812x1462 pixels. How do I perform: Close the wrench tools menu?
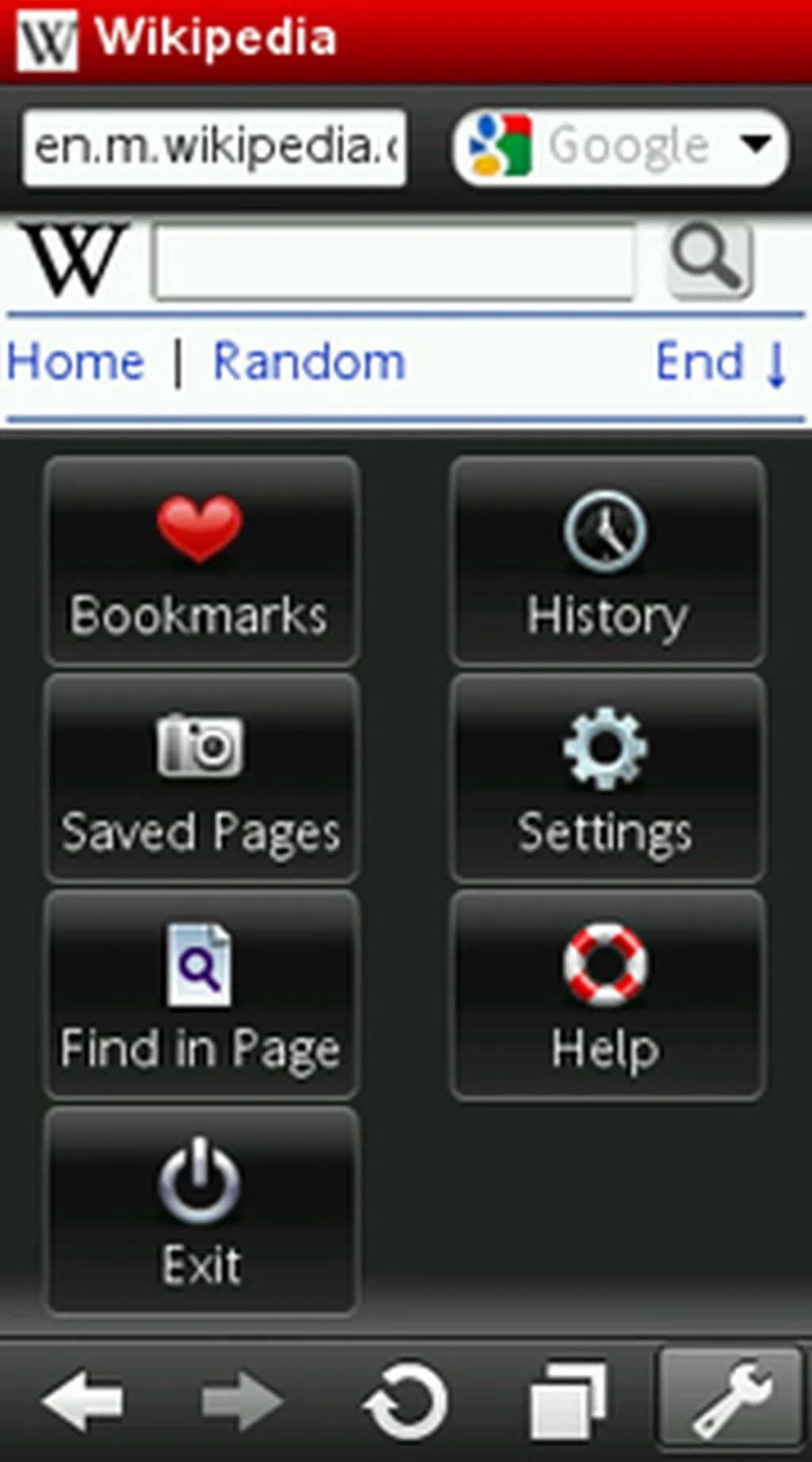730,1398
